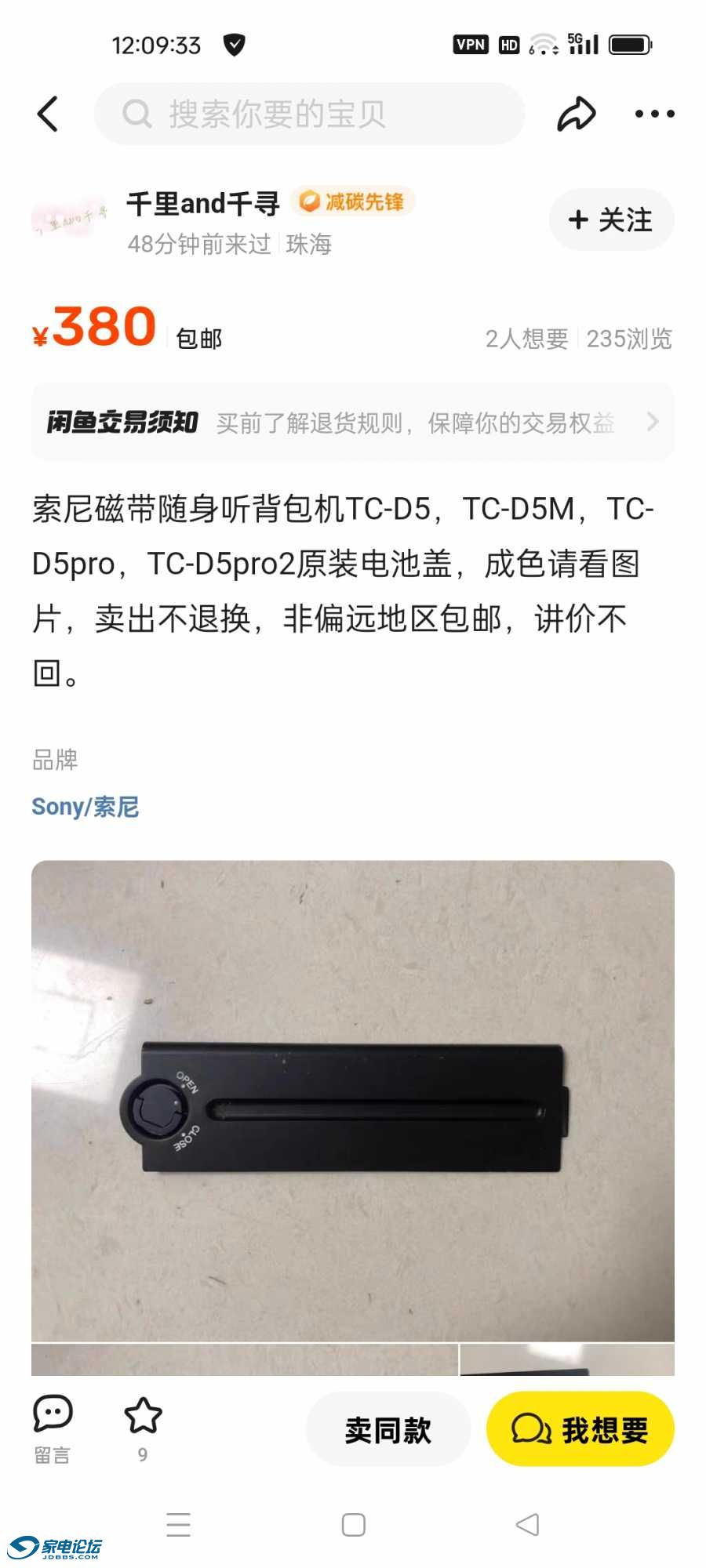The image size is (706, 1568).
Task: Tap 卖同款 to sell the same item
Action: (388, 1430)
